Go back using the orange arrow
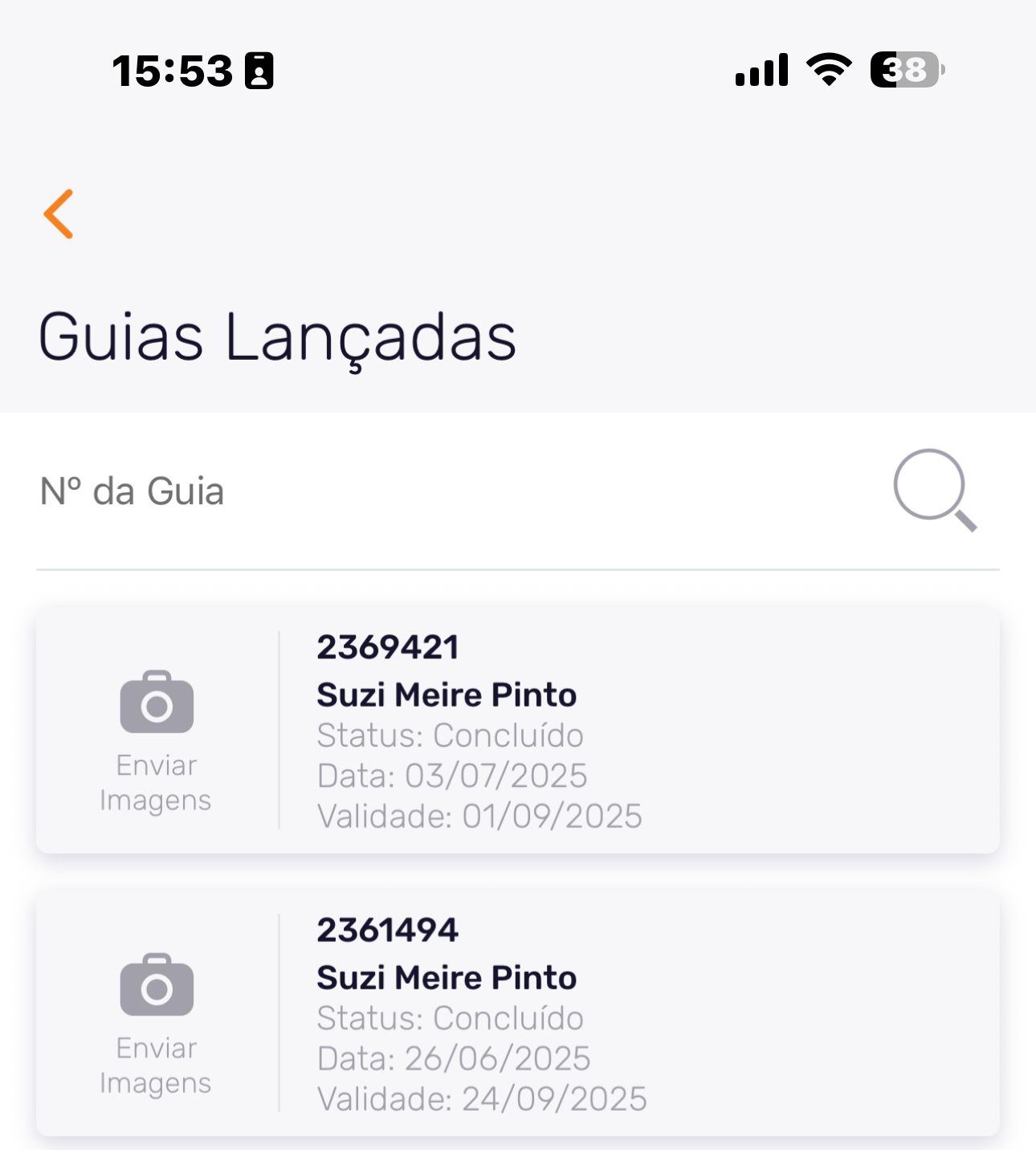Screen dimensions: 1036x1150 click(59, 214)
